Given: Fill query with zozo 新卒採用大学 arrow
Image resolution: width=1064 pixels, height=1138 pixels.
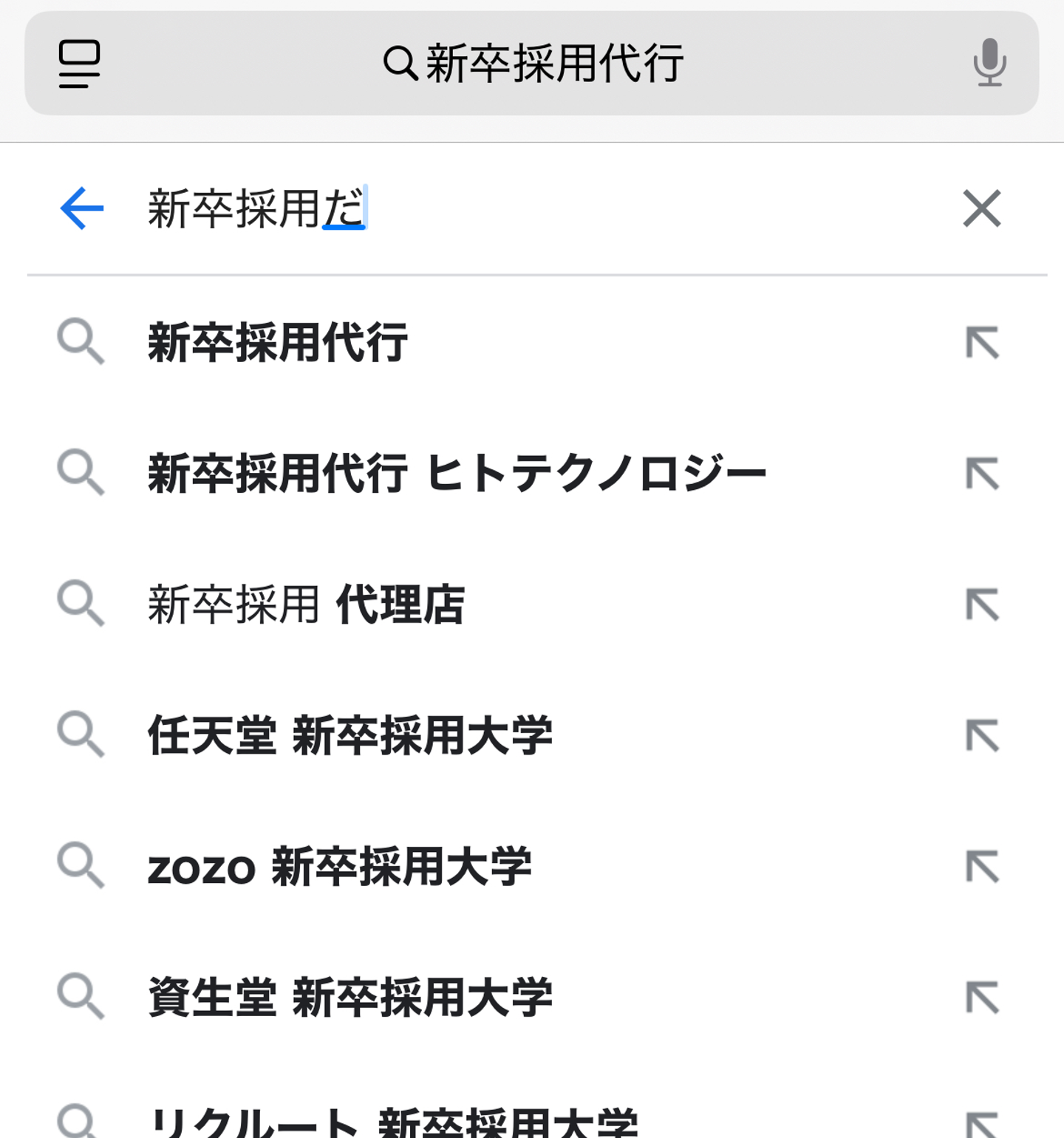Looking at the screenshot, I should pyautogui.click(x=983, y=867).
